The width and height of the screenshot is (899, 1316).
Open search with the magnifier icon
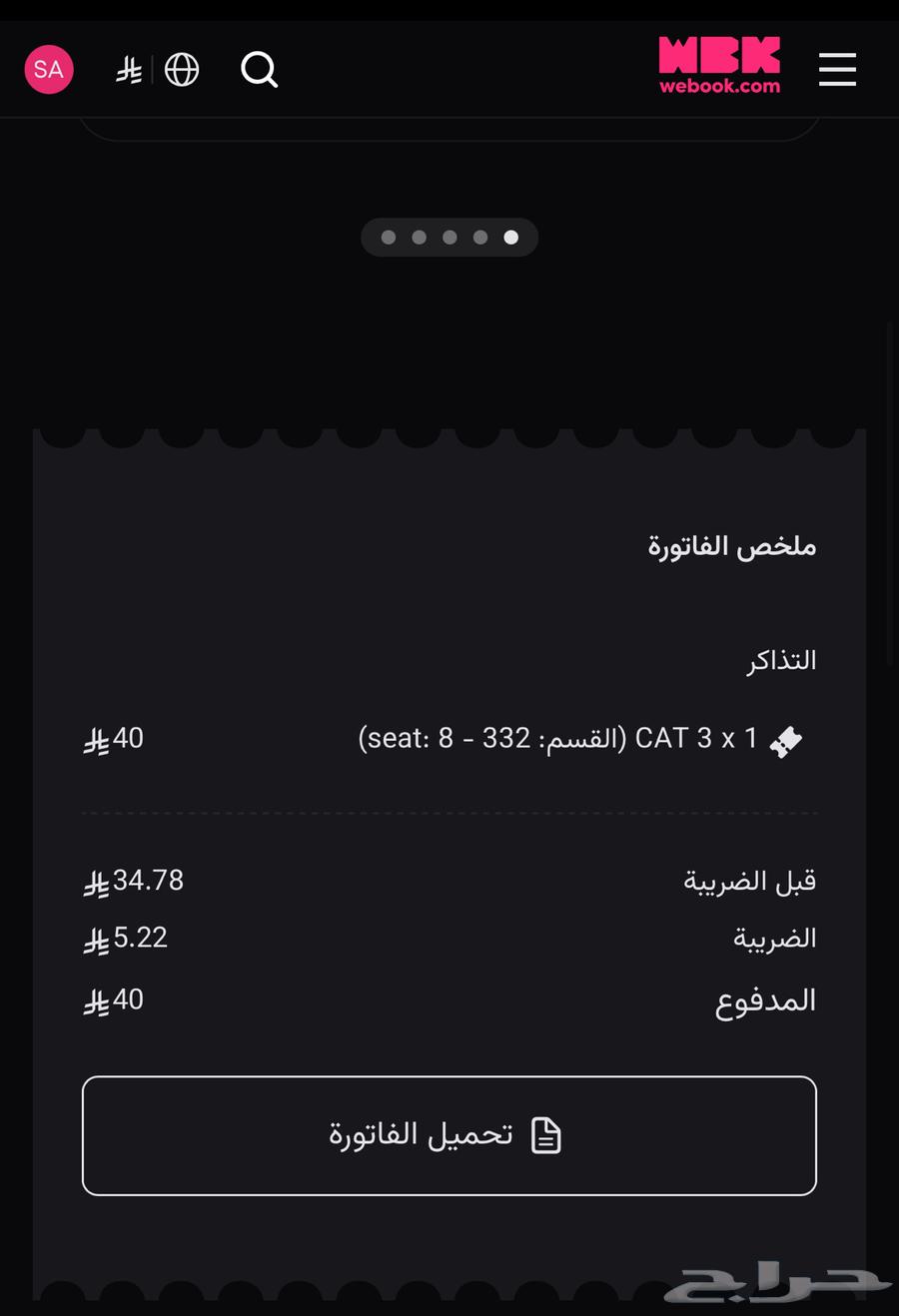(259, 69)
